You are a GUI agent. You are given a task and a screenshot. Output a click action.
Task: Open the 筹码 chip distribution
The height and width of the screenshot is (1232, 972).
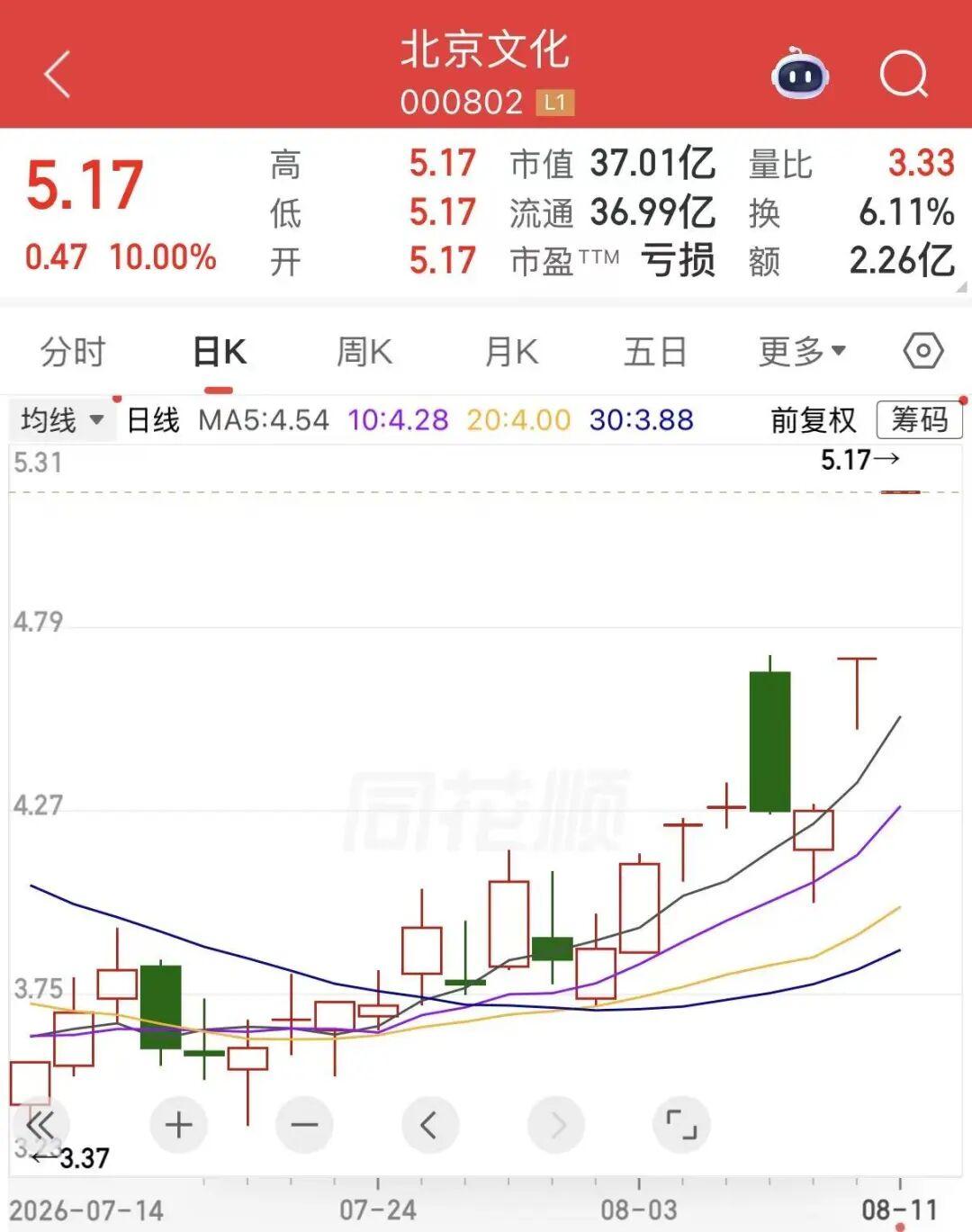919,419
